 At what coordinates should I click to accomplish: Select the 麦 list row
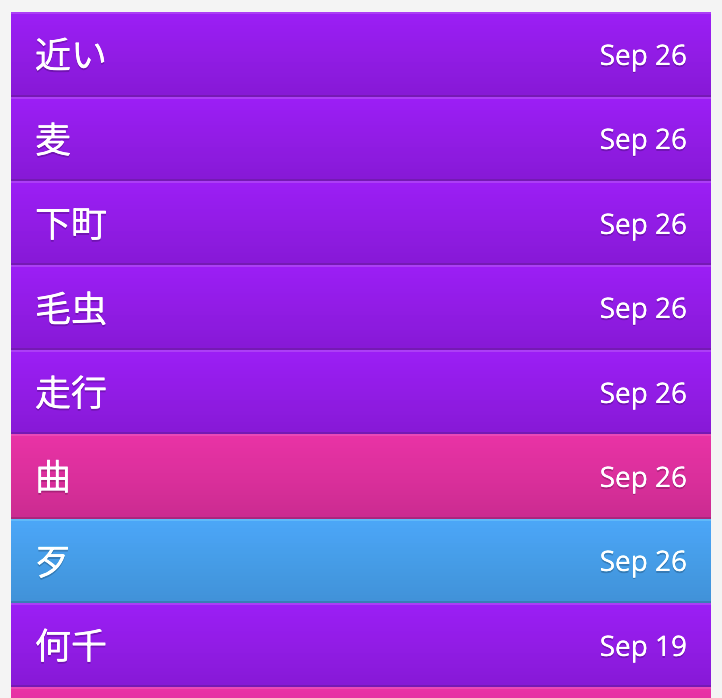click(360, 140)
